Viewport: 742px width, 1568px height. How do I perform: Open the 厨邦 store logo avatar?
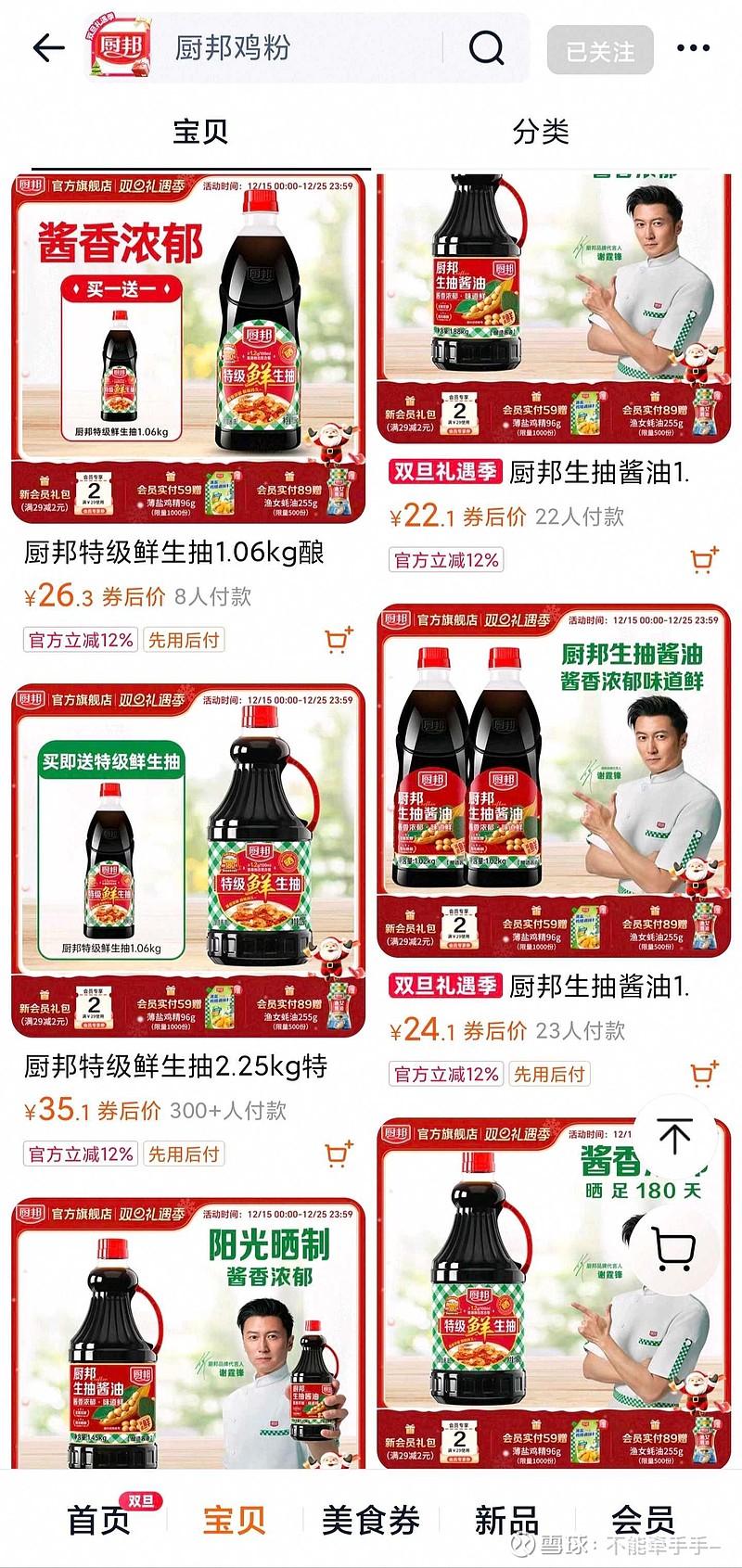(118, 48)
